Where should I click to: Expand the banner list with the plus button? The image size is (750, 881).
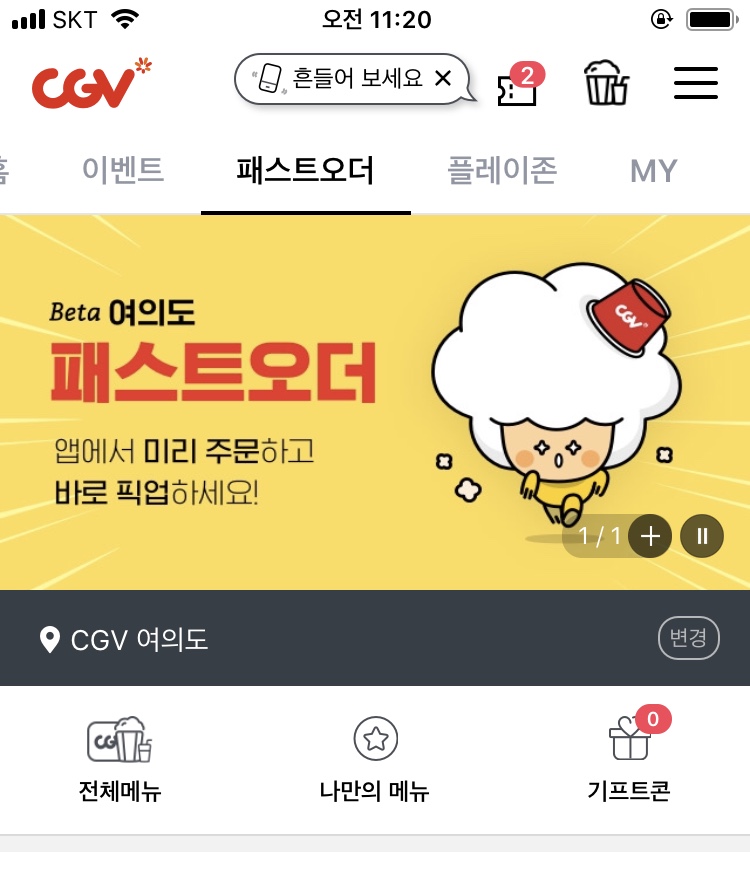click(650, 536)
